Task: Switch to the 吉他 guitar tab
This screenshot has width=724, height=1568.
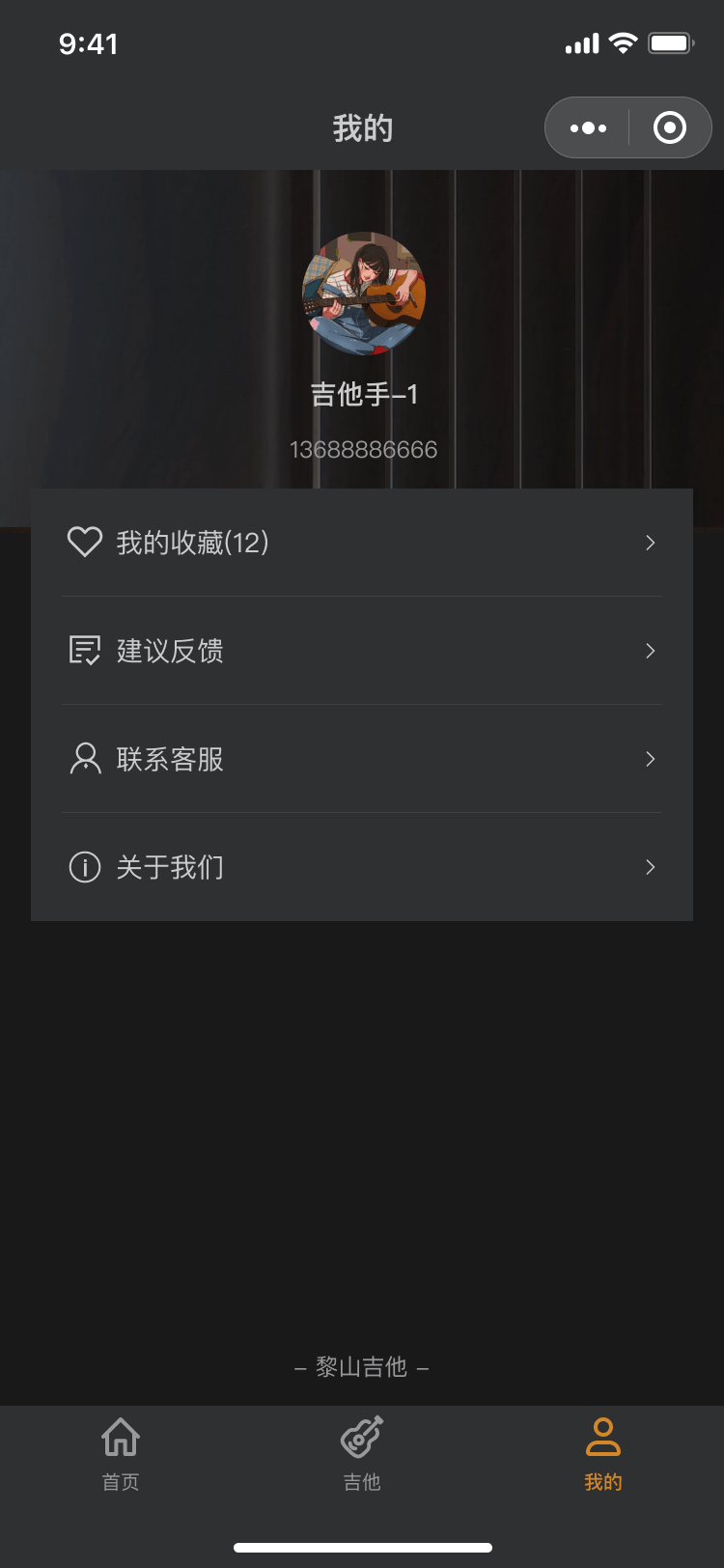Action: 362,1453
